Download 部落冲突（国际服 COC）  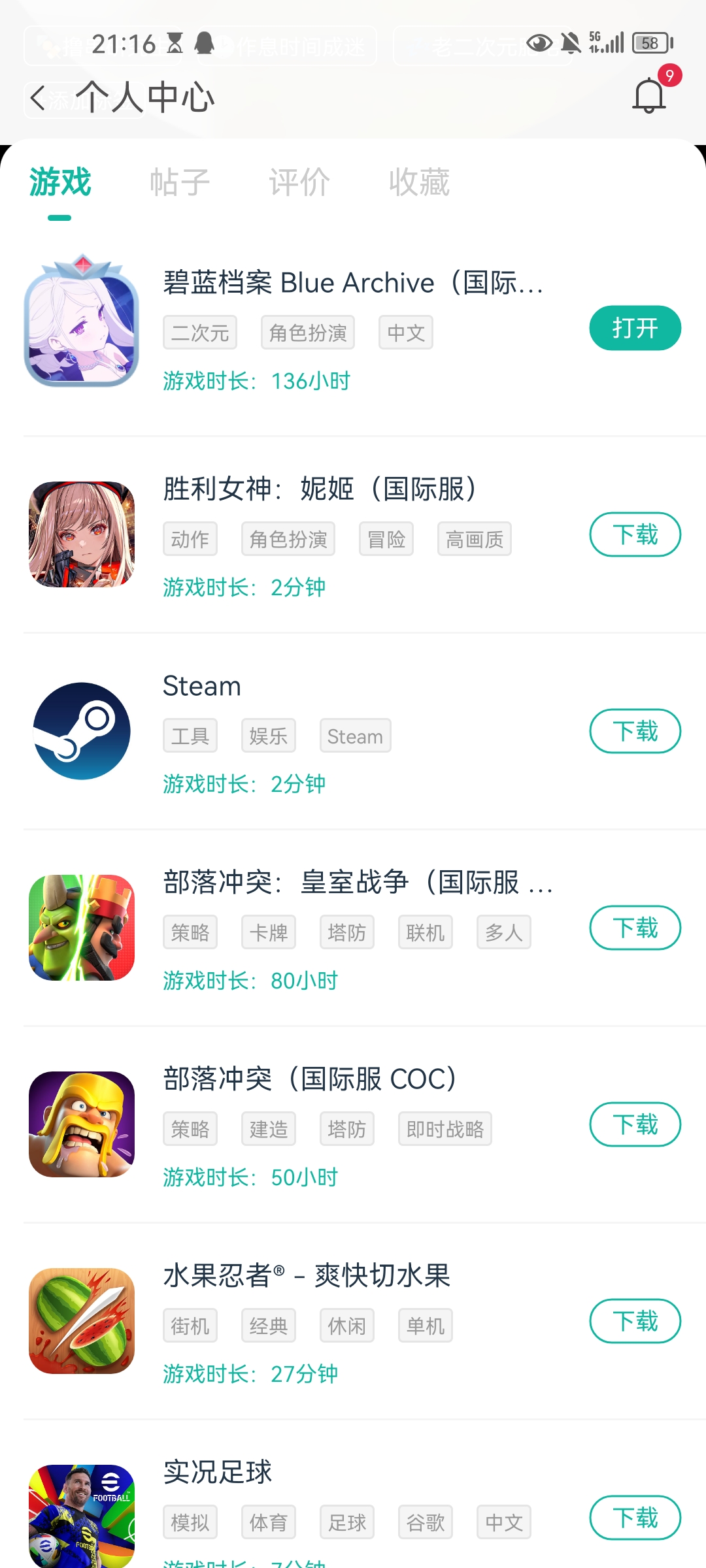(x=635, y=1124)
